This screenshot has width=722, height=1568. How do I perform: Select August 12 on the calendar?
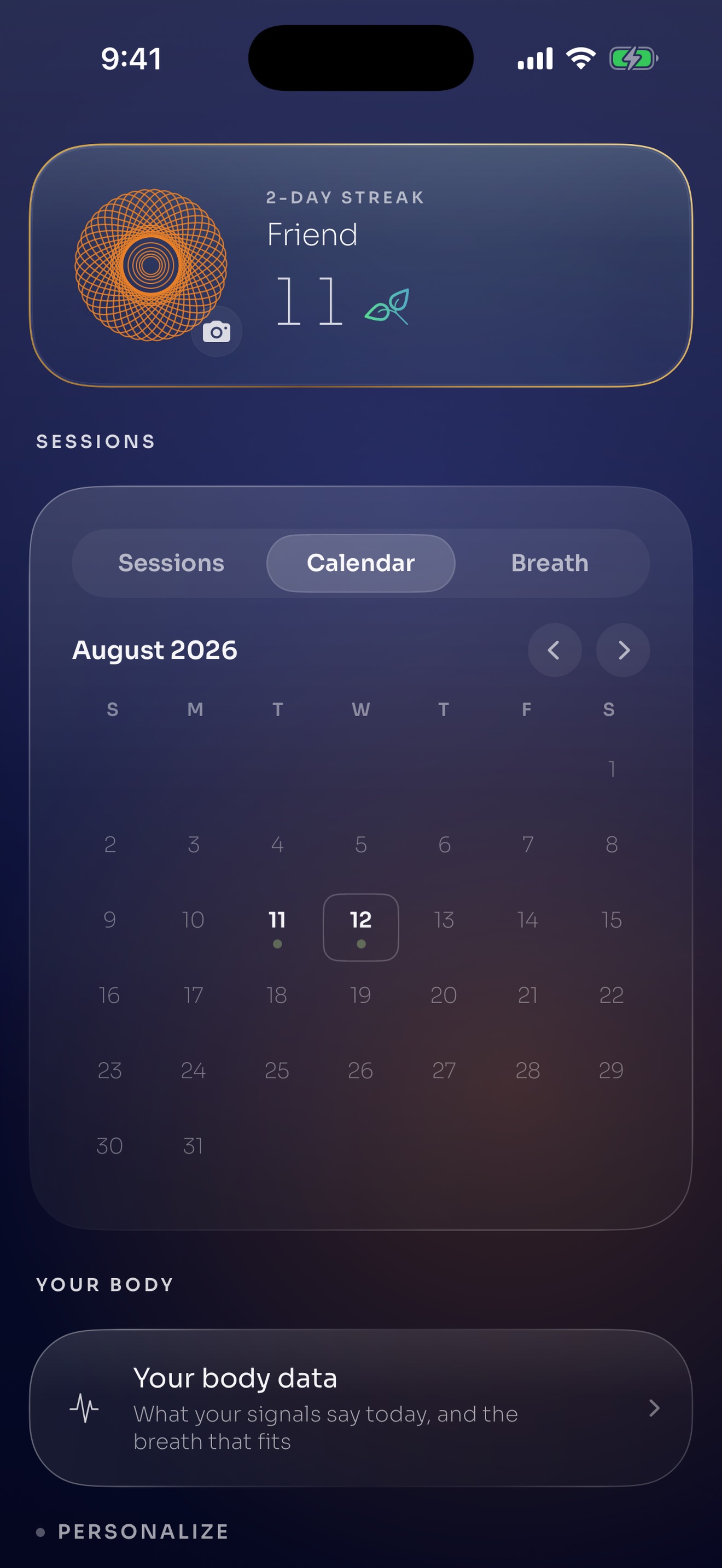click(x=361, y=927)
